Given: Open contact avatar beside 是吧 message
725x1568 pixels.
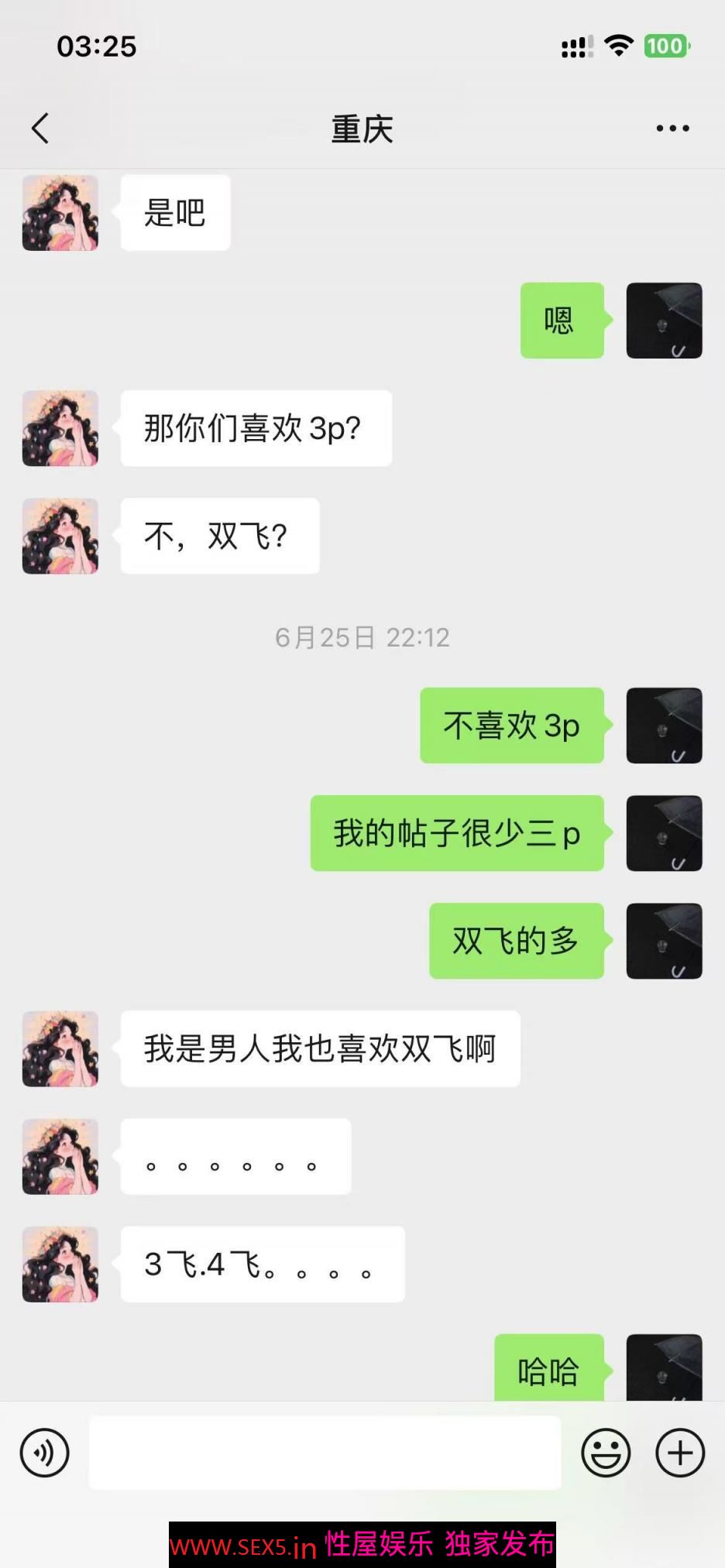Looking at the screenshot, I should coord(60,213).
